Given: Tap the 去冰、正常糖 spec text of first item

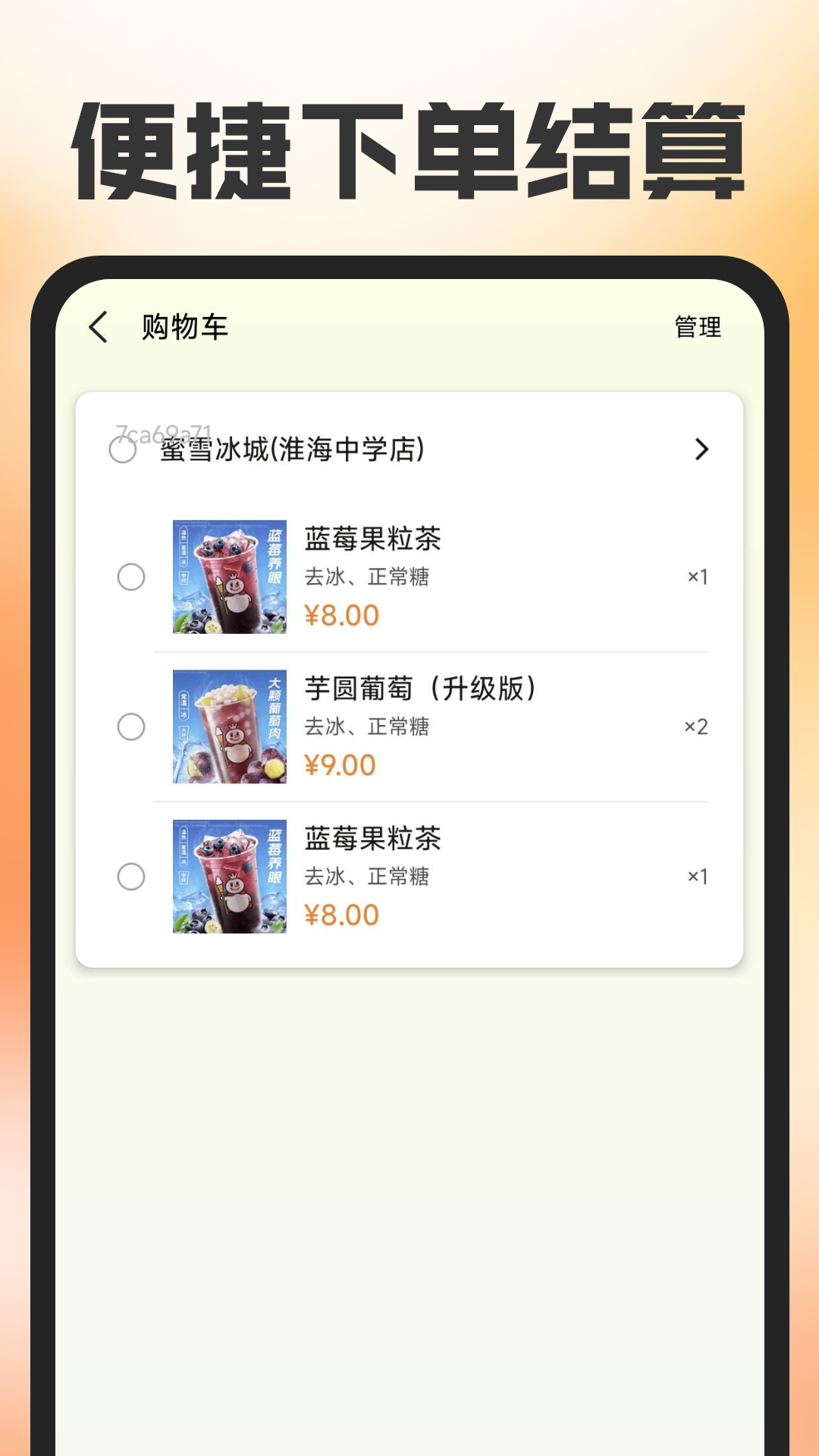Looking at the screenshot, I should (367, 577).
